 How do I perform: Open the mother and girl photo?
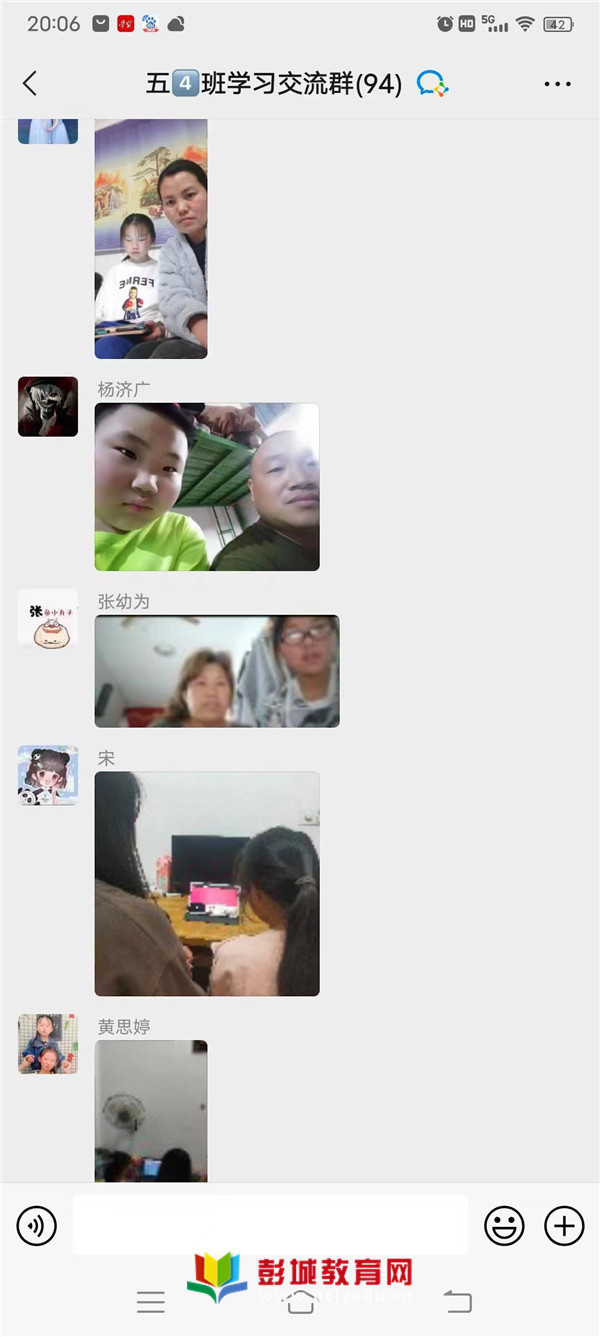tap(151, 238)
